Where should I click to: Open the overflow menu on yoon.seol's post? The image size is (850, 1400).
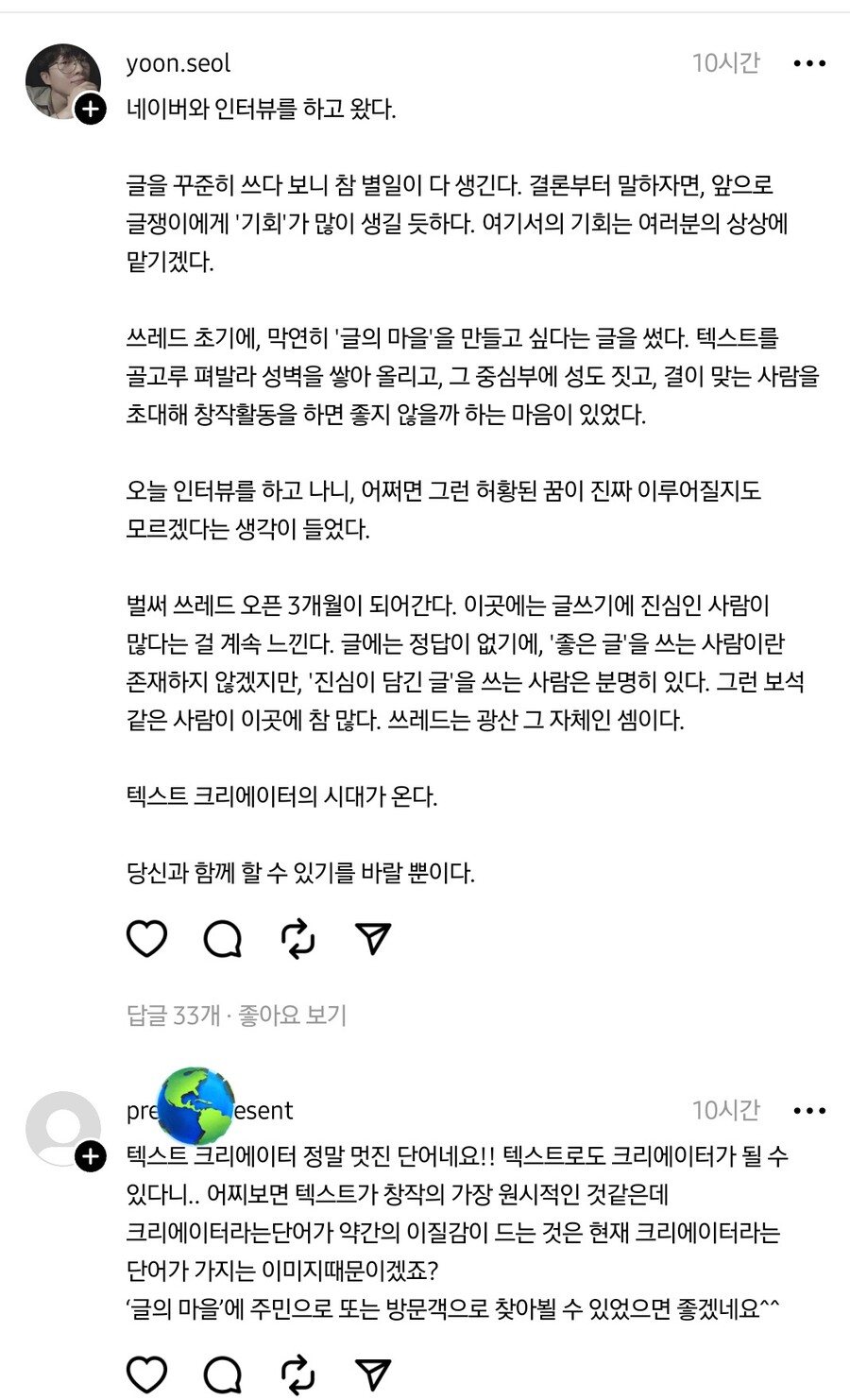tap(809, 63)
